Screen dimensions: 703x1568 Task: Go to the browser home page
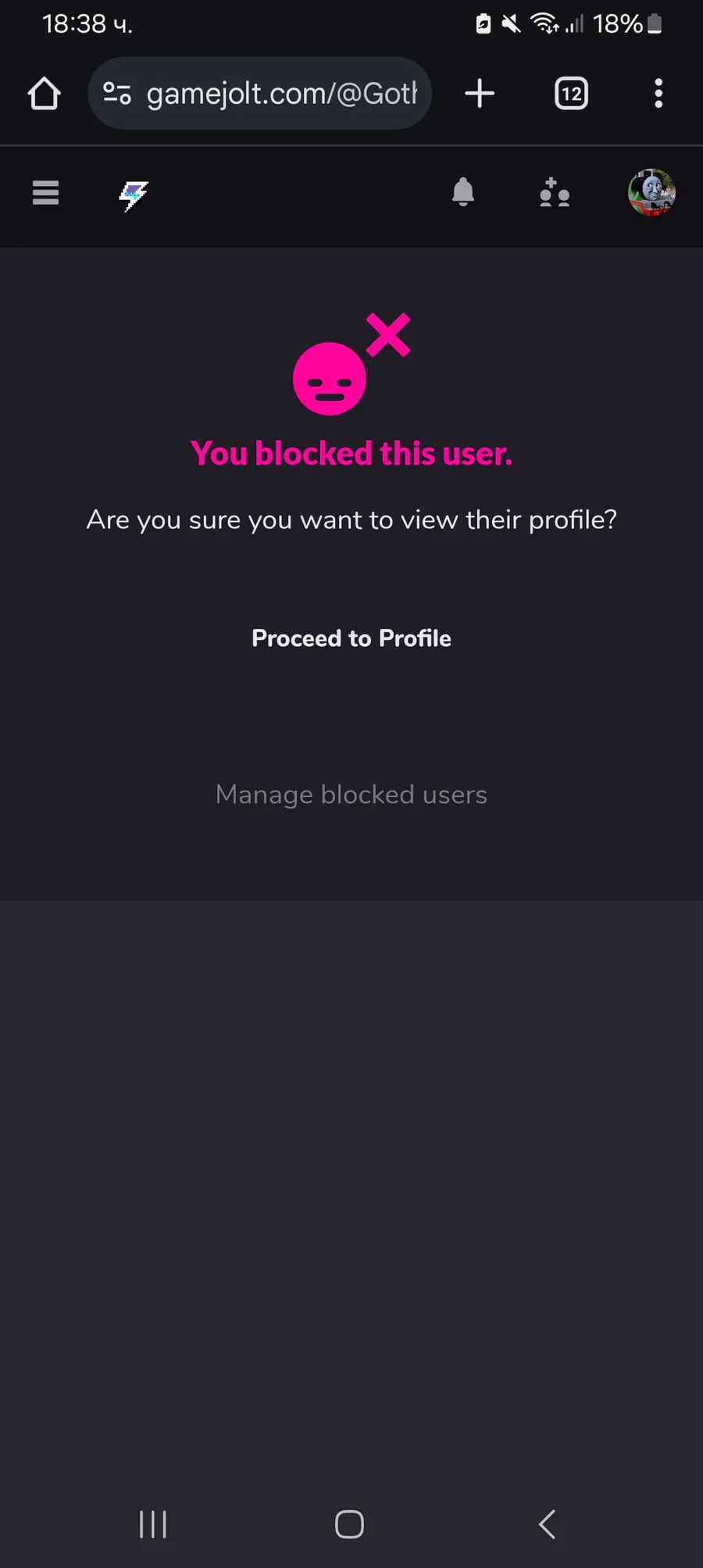coord(44,94)
